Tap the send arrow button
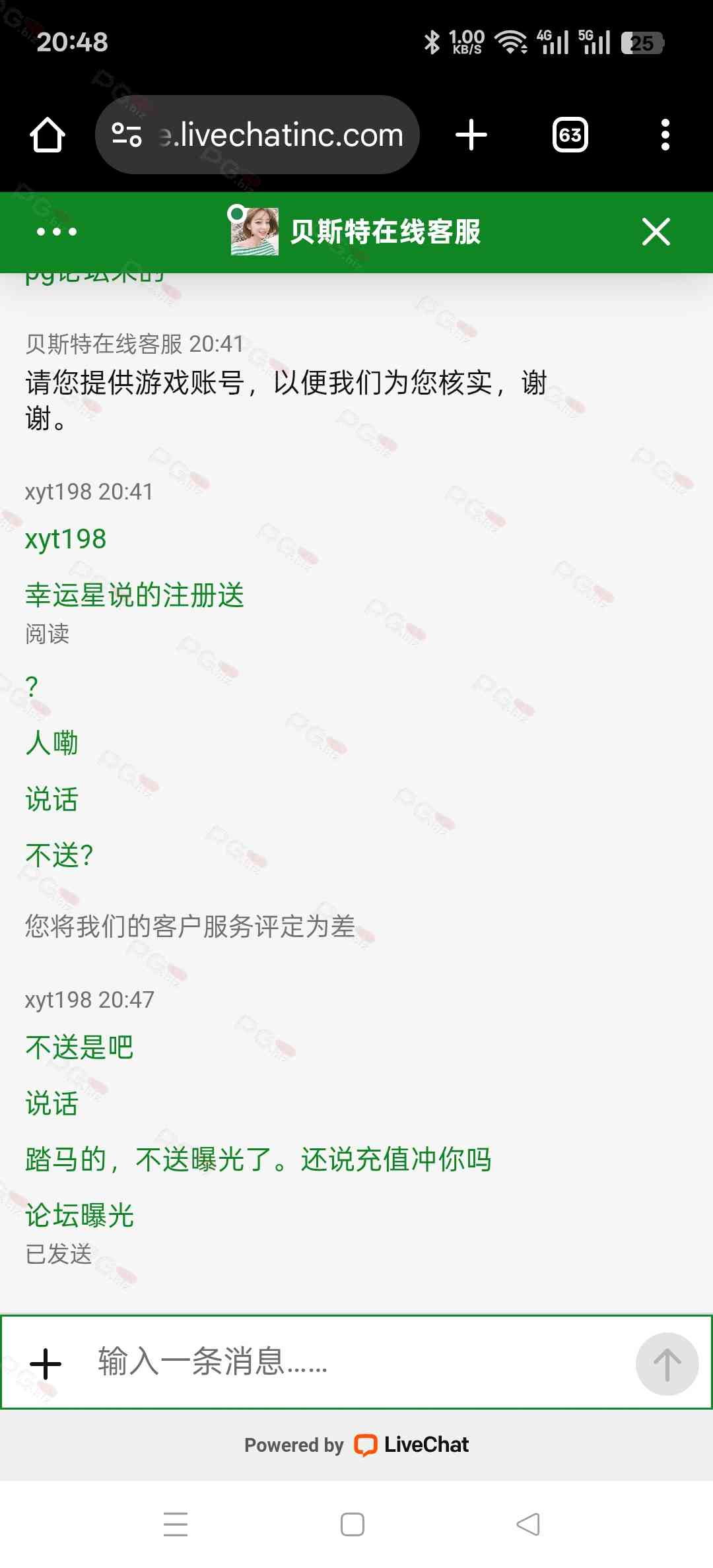Viewport: 713px width, 1568px height. 667,1363
